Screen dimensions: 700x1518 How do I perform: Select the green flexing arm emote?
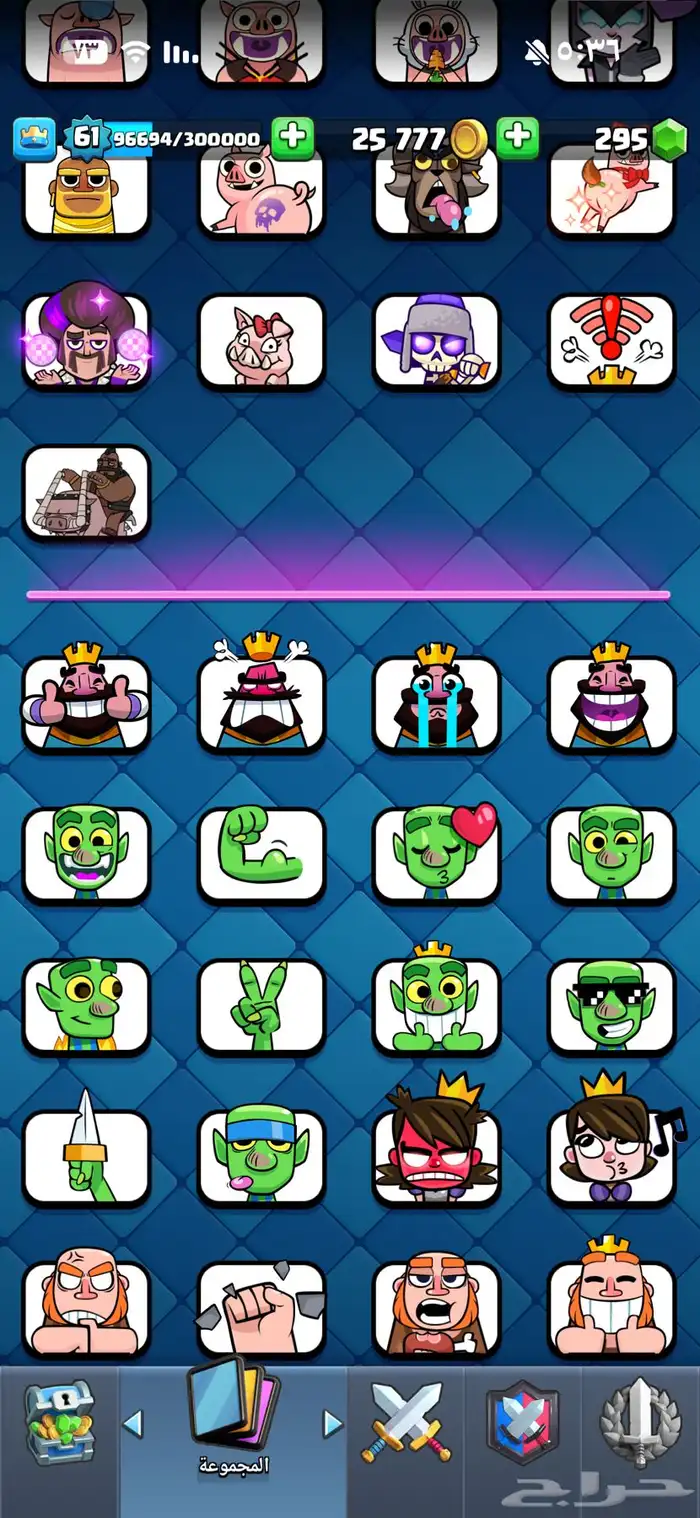click(x=261, y=852)
